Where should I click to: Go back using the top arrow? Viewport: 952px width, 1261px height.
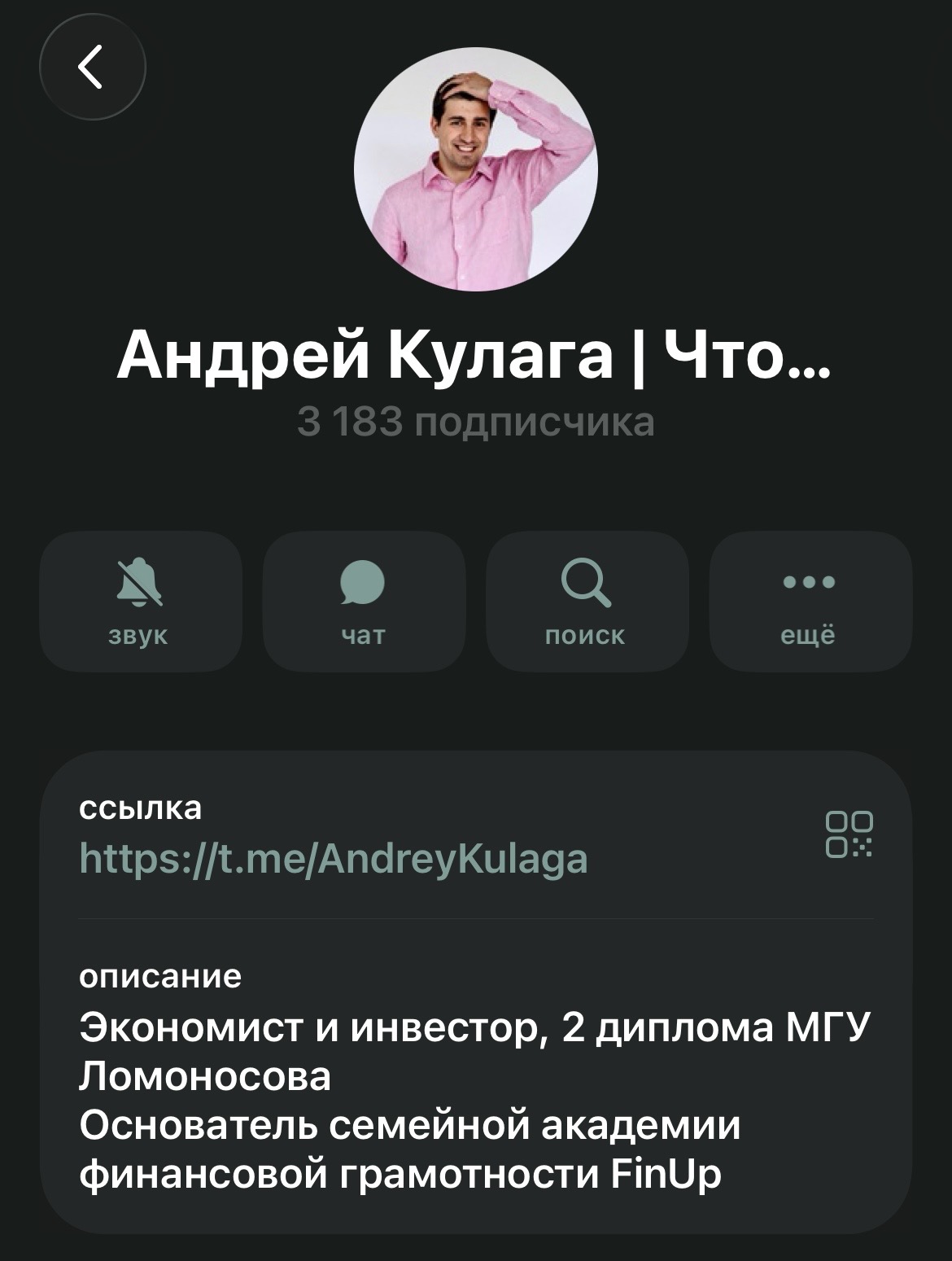tap(92, 67)
